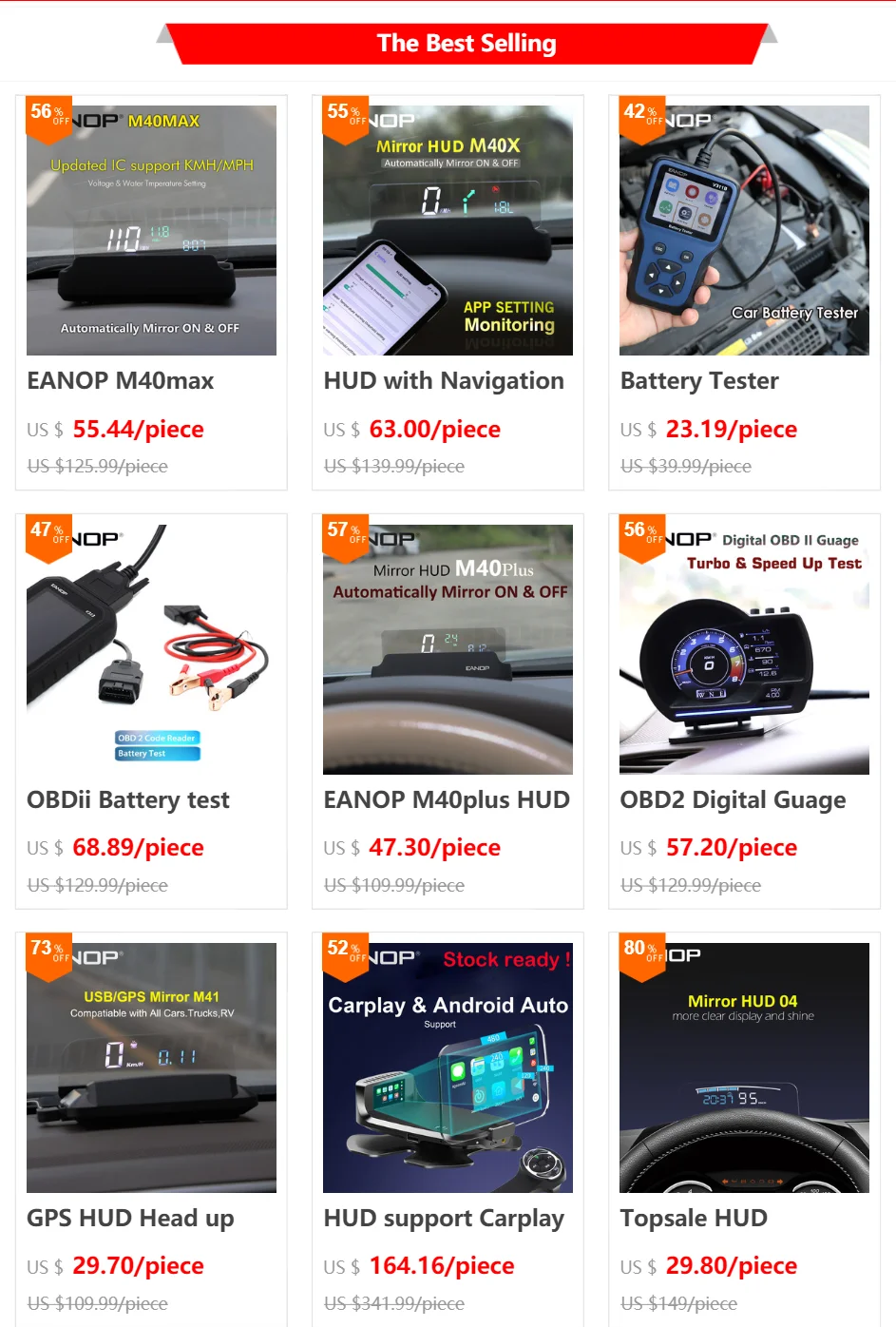Viewport: 896px width, 1327px height.
Task: Tap the HUD support Carplay product
Action: pos(448,1129)
